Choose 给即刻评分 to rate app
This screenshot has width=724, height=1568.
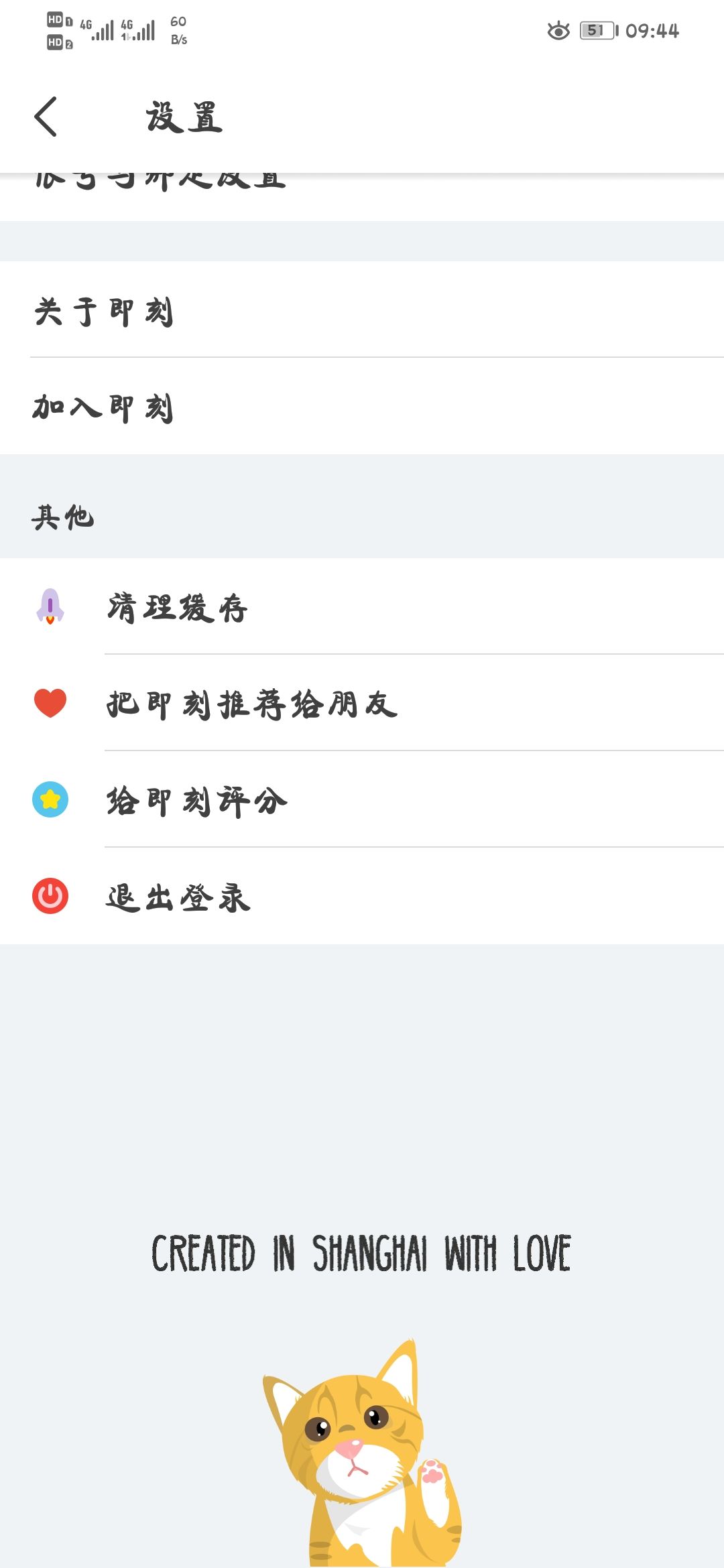(x=197, y=800)
